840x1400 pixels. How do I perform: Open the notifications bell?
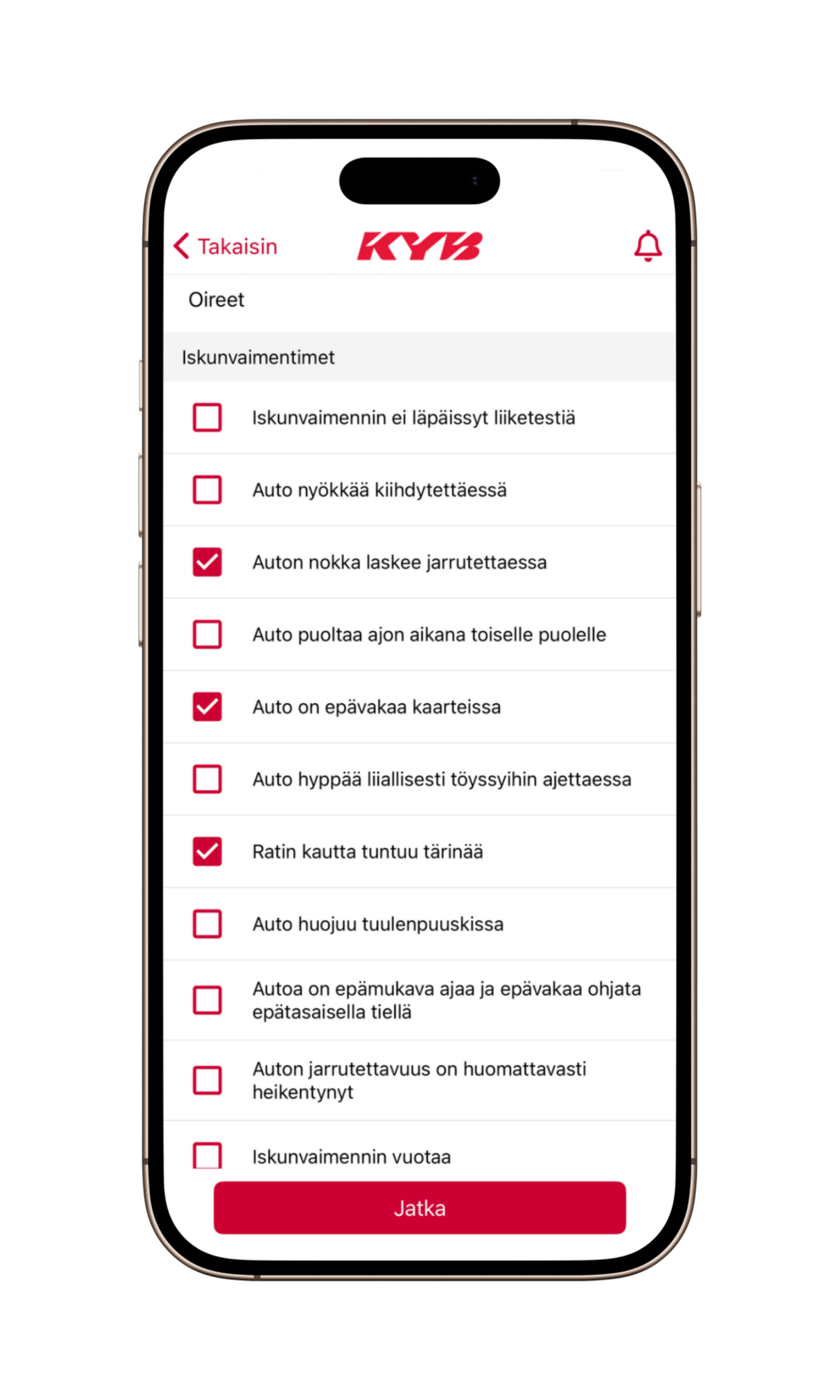[647, 246]
